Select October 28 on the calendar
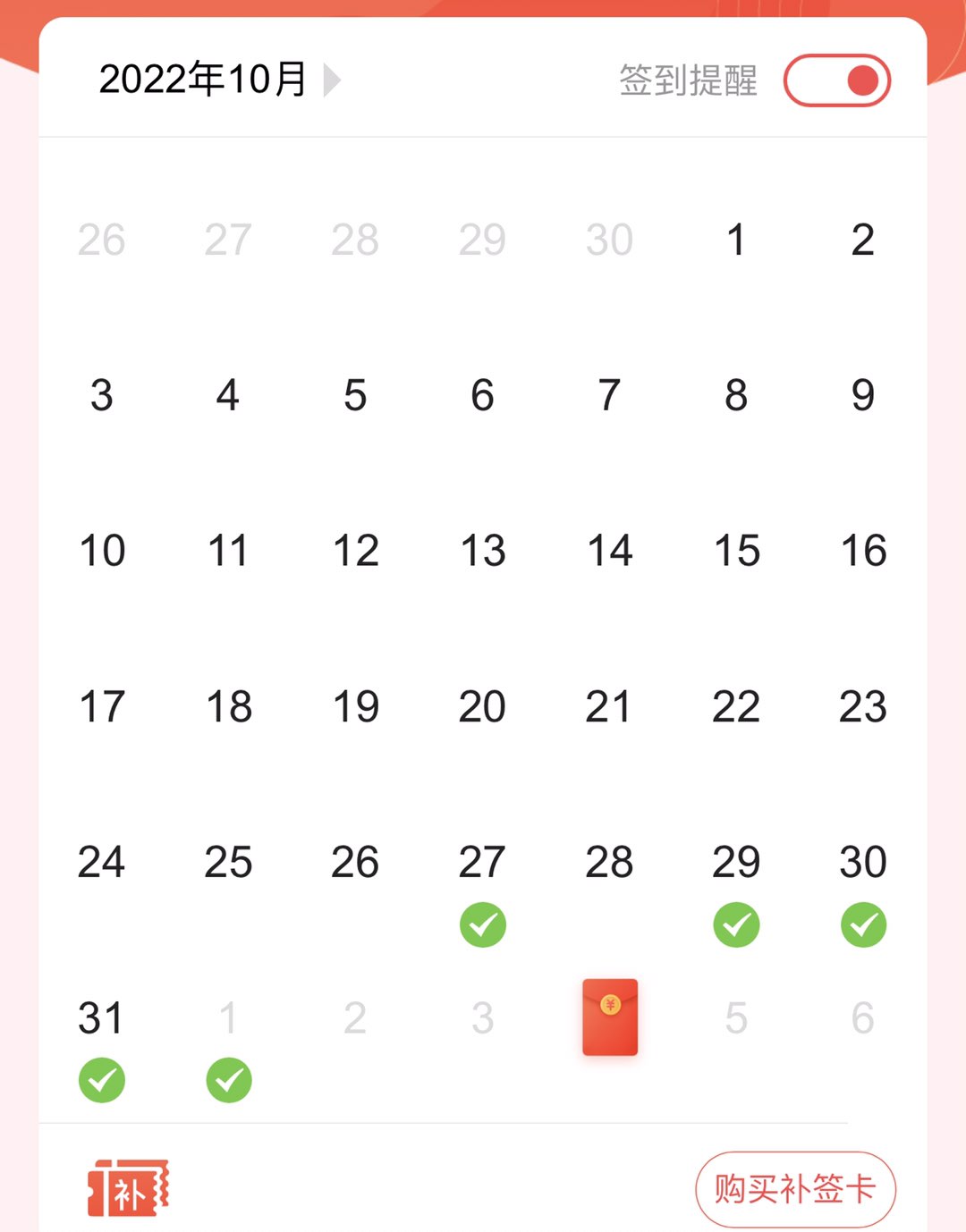Screen dimensions: 966x1232 point(609,863)
